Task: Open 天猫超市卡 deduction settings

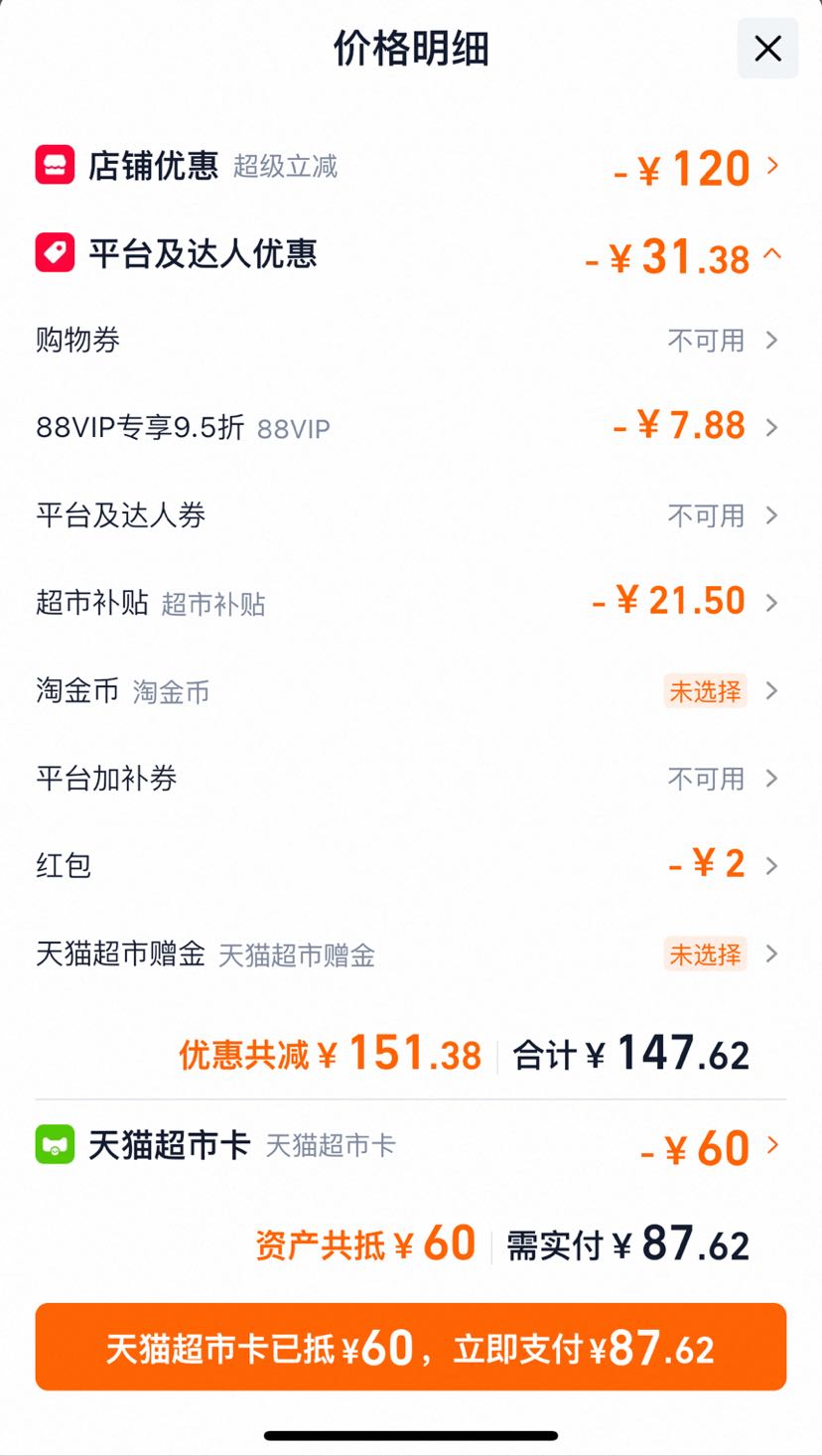Action: coord(410,1147)
